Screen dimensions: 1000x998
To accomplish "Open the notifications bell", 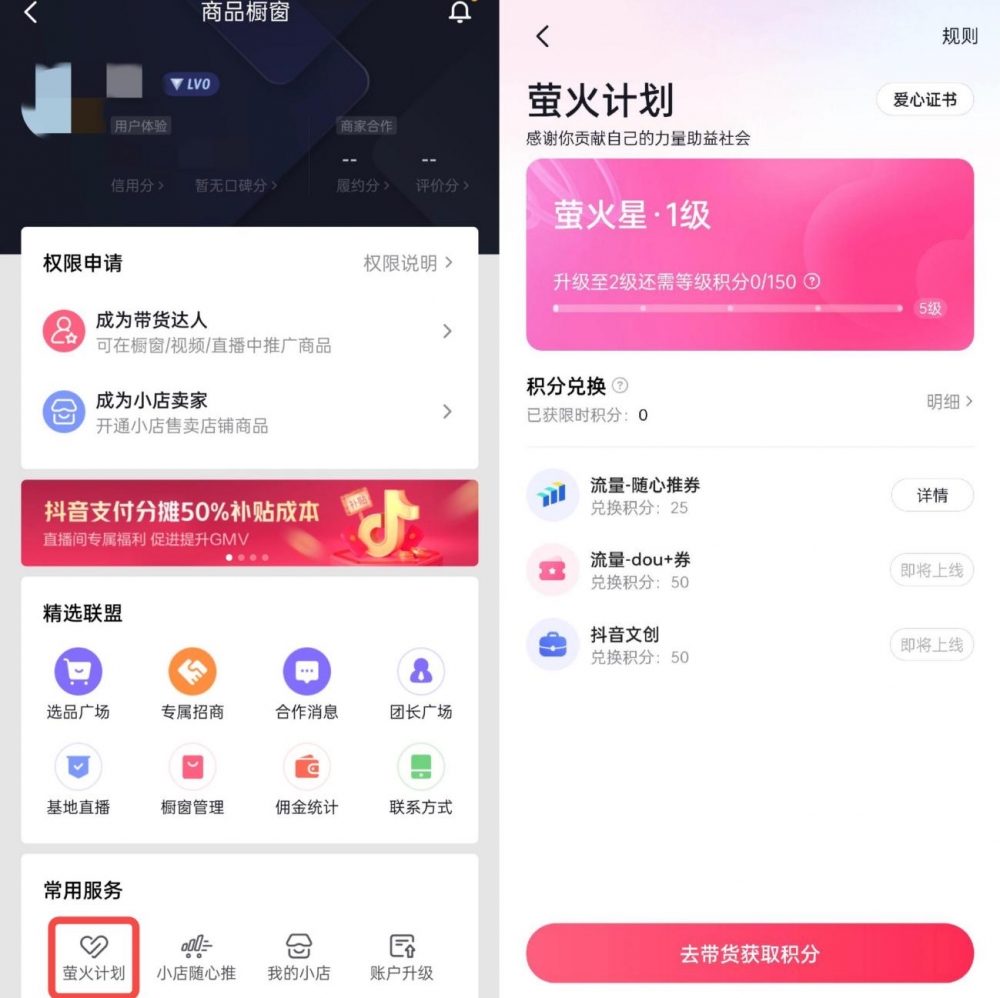I will point(459,13).
